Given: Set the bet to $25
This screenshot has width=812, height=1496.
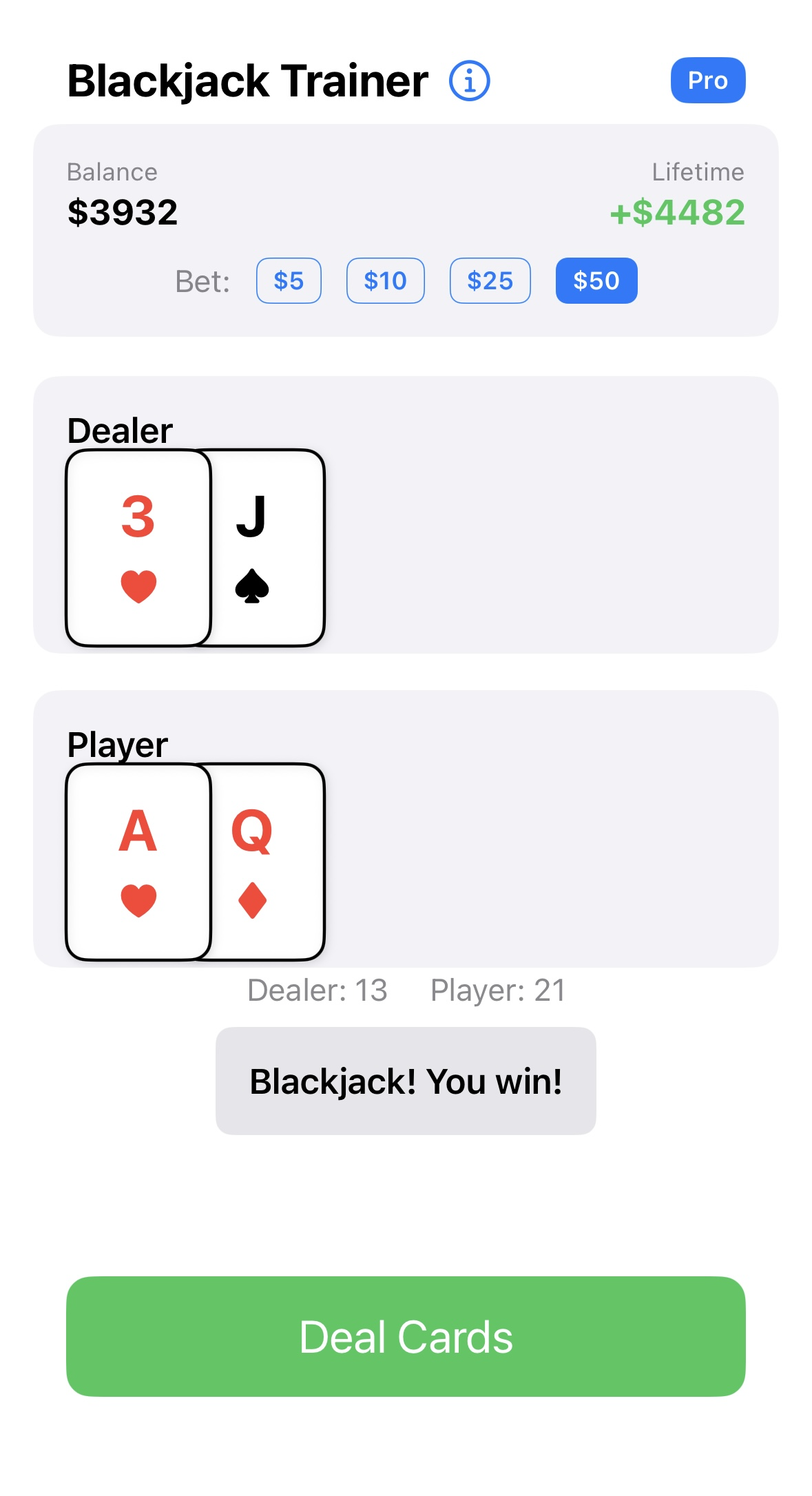Looking at the screenshot, I should pyautogui.click(x=490, y=280).
